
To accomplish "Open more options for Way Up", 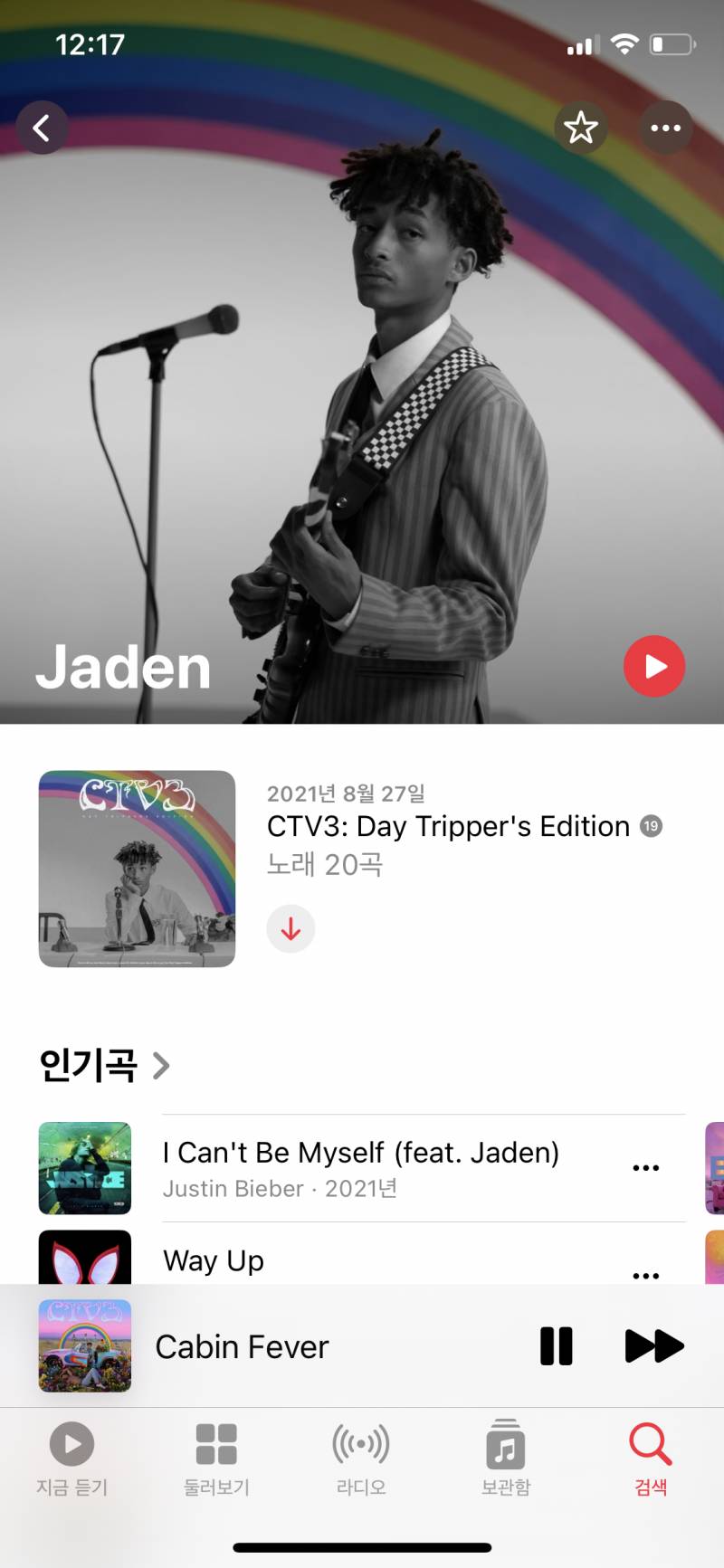I will pos(645,1274).
